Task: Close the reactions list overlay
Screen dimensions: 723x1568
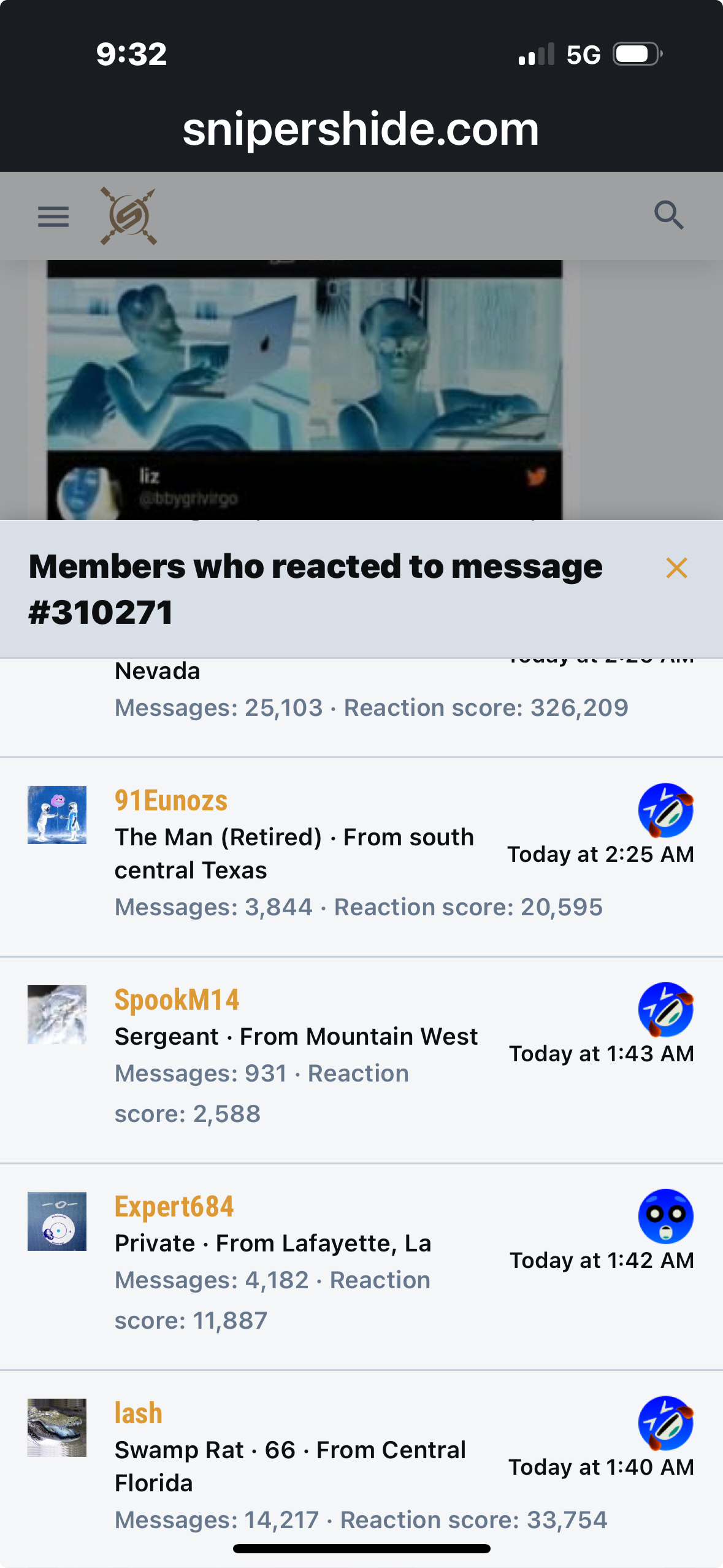Action: [x=676, y=568]
